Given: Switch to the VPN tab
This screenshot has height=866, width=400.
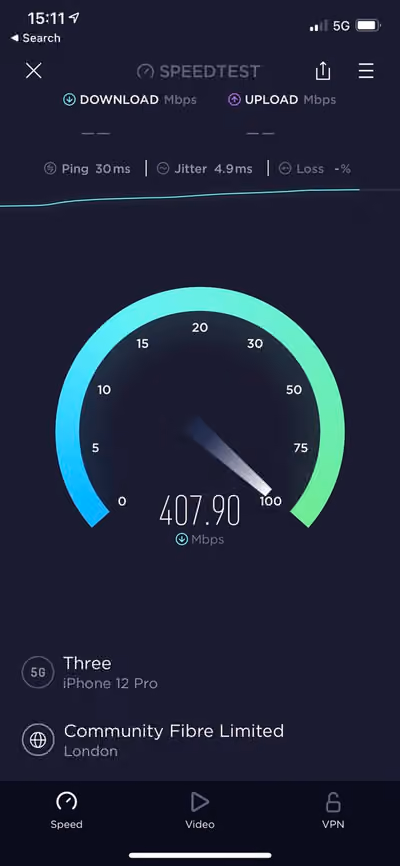Looking at the screenshot, I should [333, 810].
